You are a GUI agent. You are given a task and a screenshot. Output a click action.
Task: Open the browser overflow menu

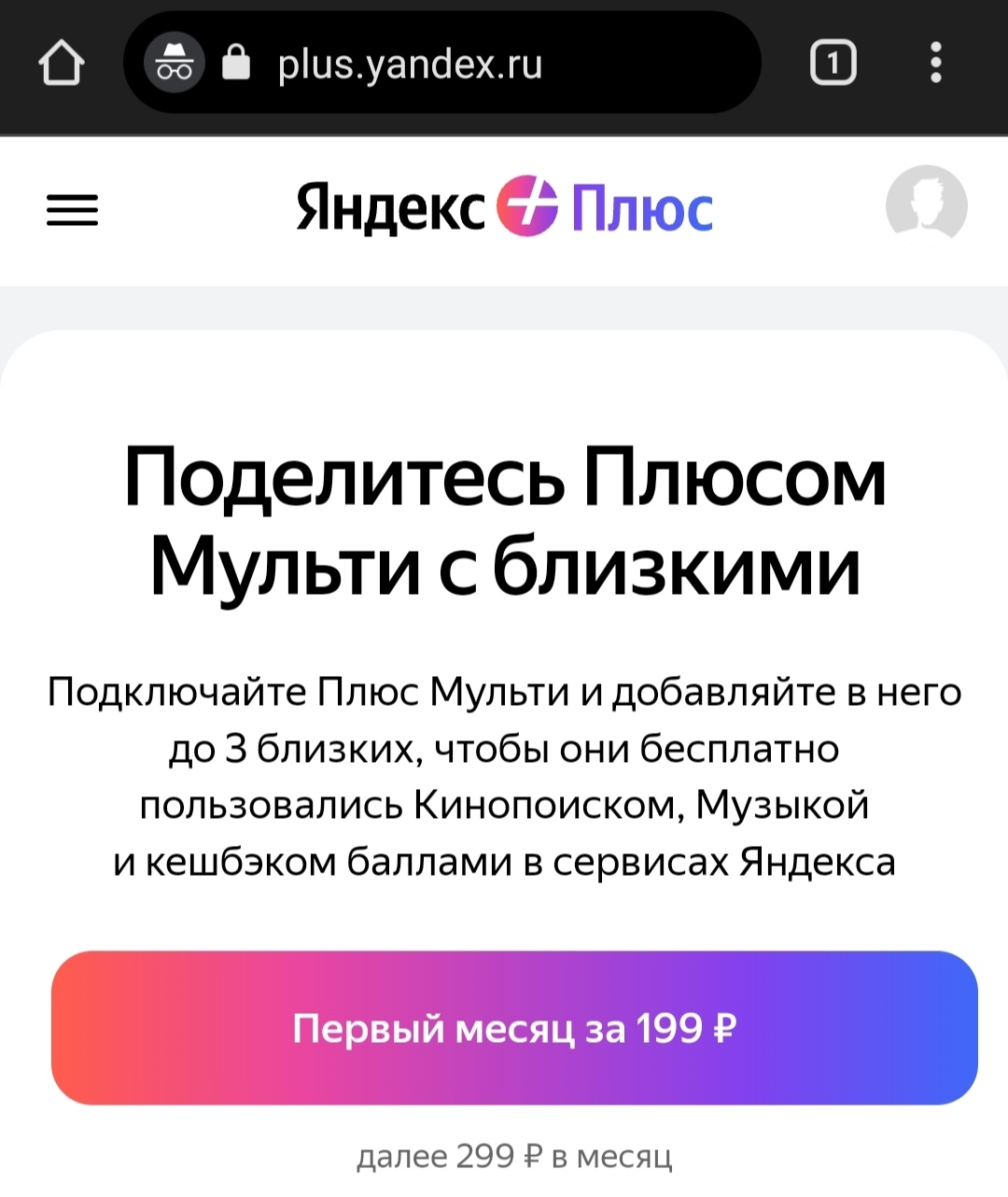[x=936, y=63]
